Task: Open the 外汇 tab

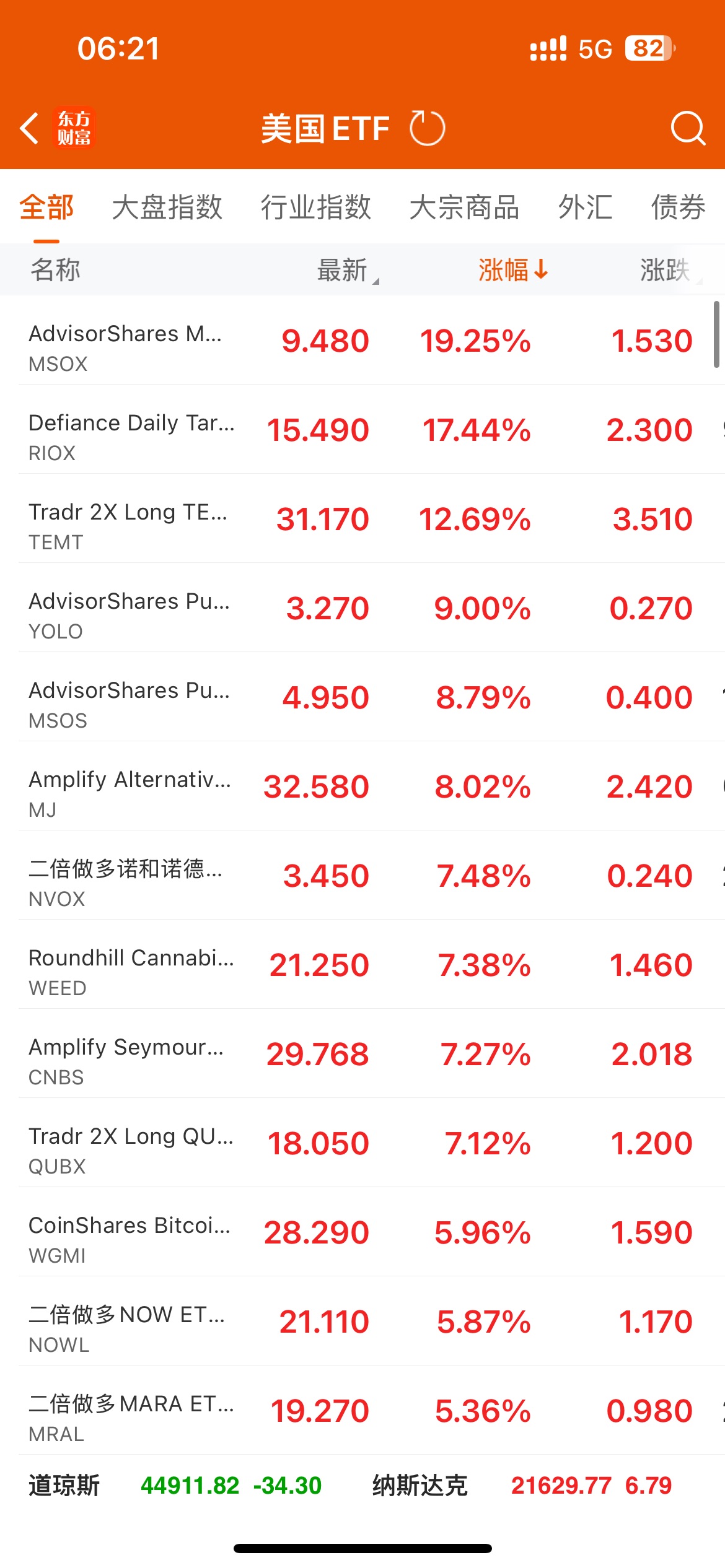Action: (586, 207)
